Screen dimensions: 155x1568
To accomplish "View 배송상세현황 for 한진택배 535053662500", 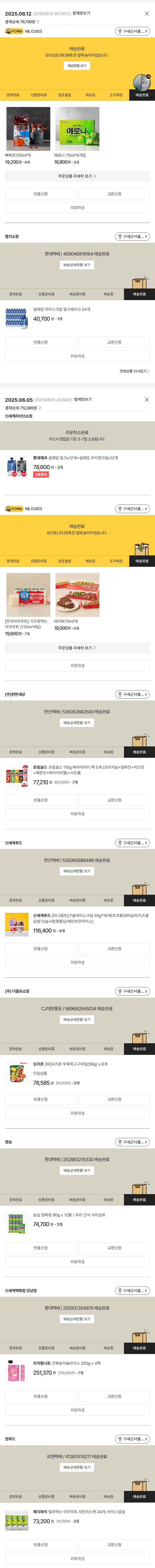I will pyautogui.click(x=77, y=722).
